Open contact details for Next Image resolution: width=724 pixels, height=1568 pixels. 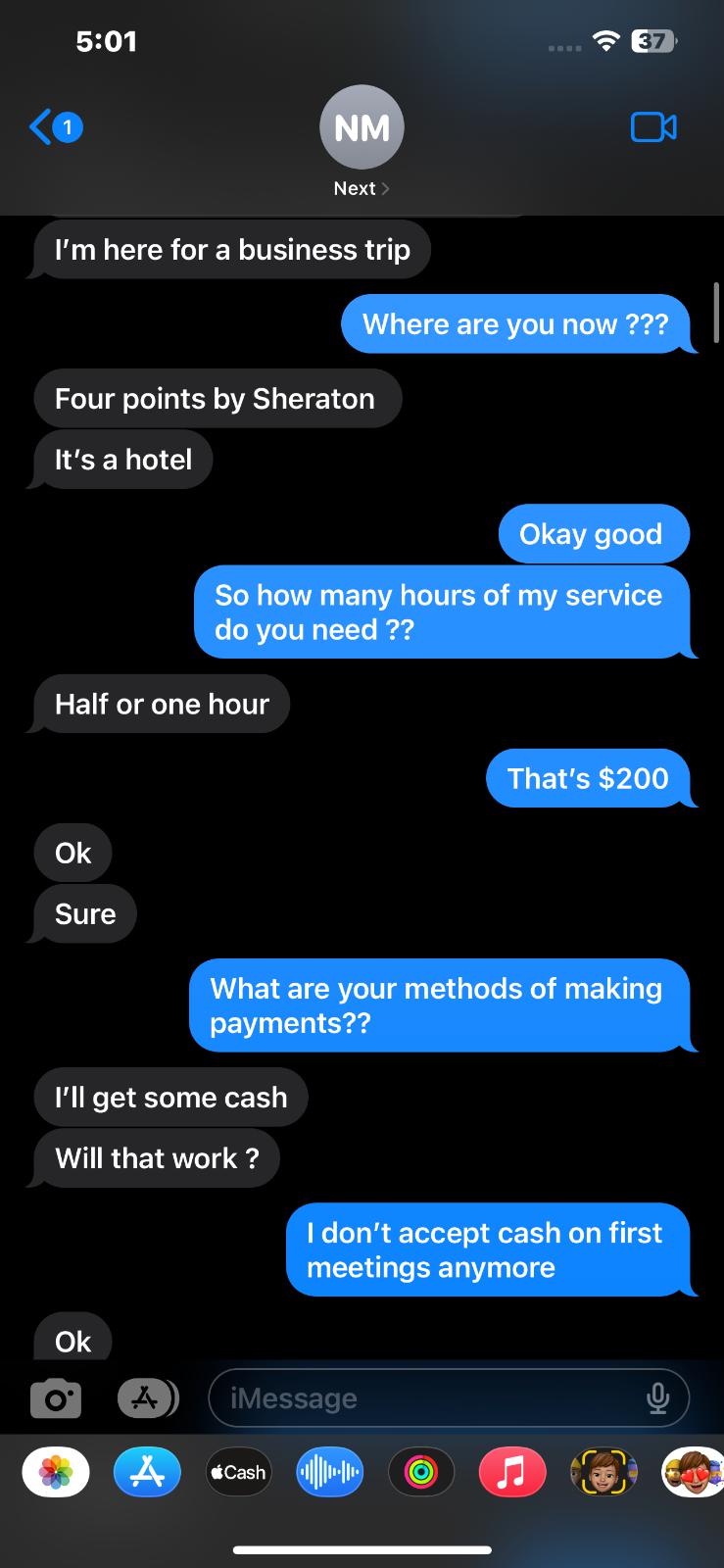pos(362,142)
